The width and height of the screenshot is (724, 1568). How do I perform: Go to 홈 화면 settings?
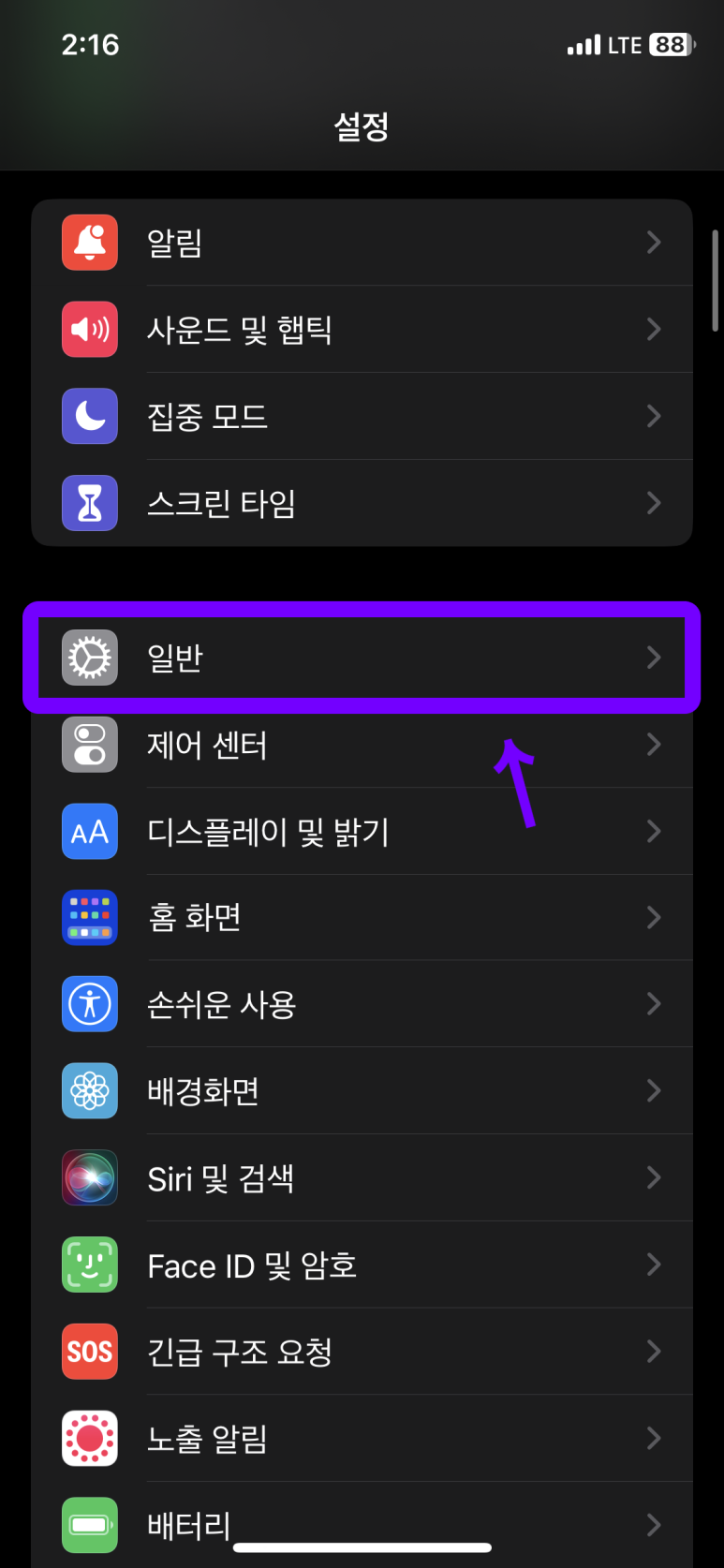pyautogui.click(x=362, y=917)
